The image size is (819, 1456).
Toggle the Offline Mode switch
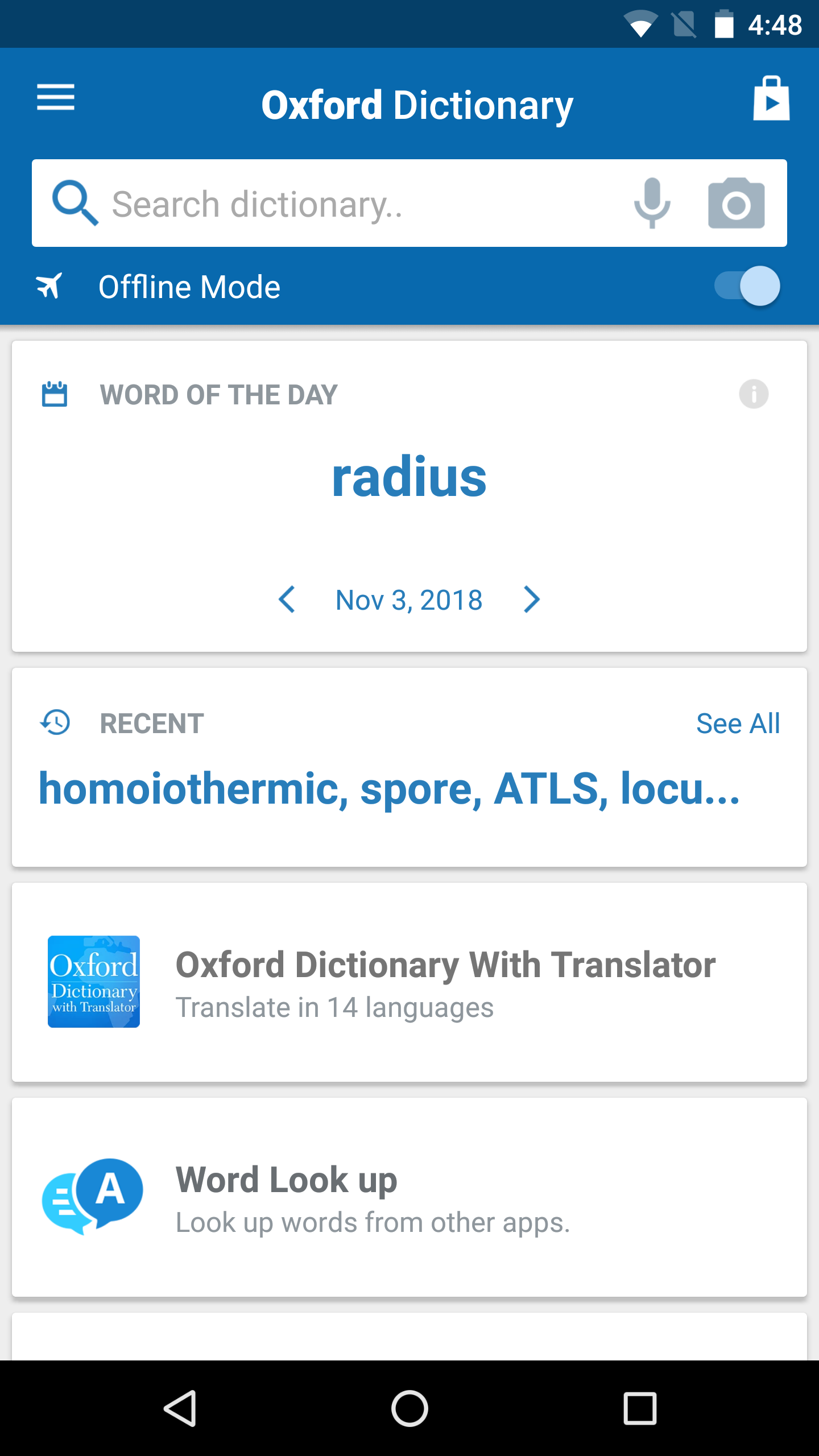[747, 286]
